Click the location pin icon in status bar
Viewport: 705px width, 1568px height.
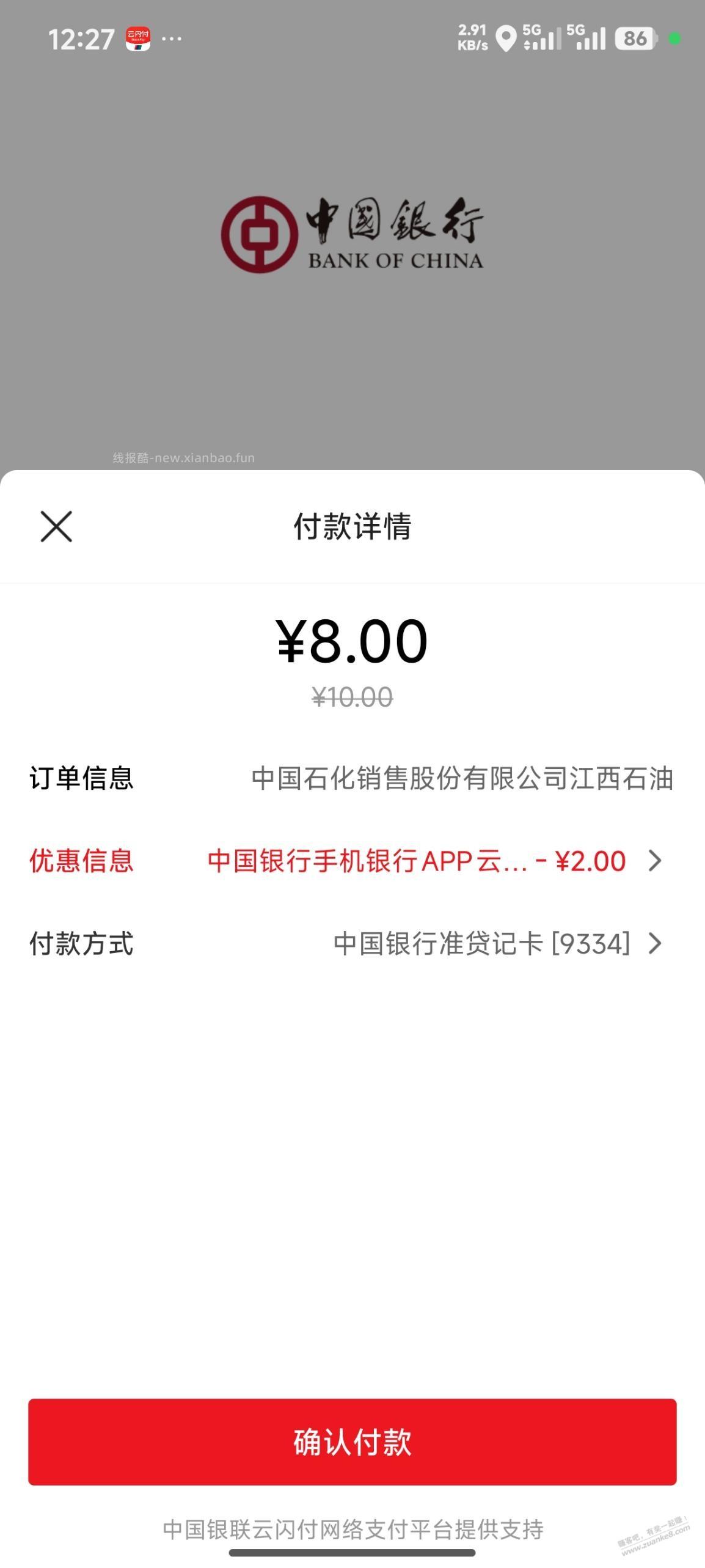tap(505, 39)
